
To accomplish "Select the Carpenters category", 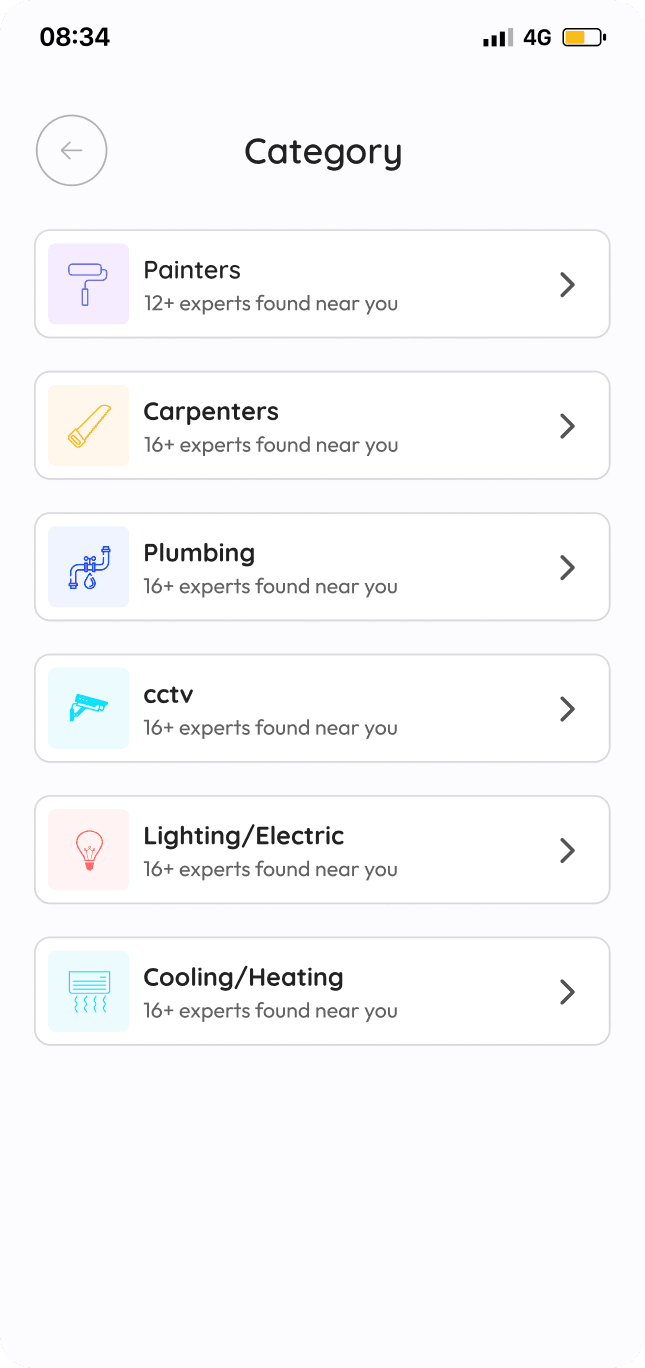I will coord(322,426).
